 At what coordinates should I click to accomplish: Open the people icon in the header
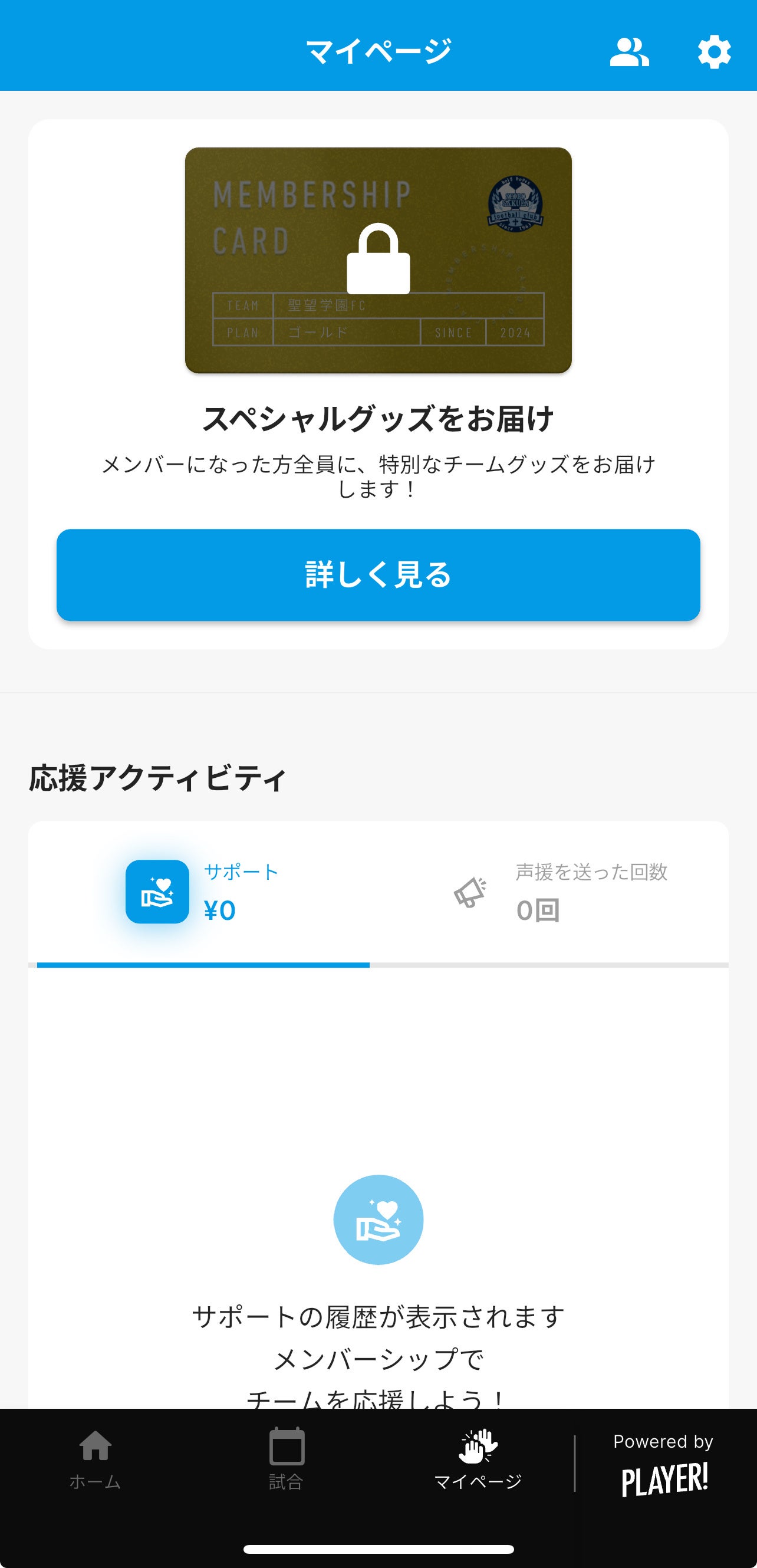coord(629,52)
